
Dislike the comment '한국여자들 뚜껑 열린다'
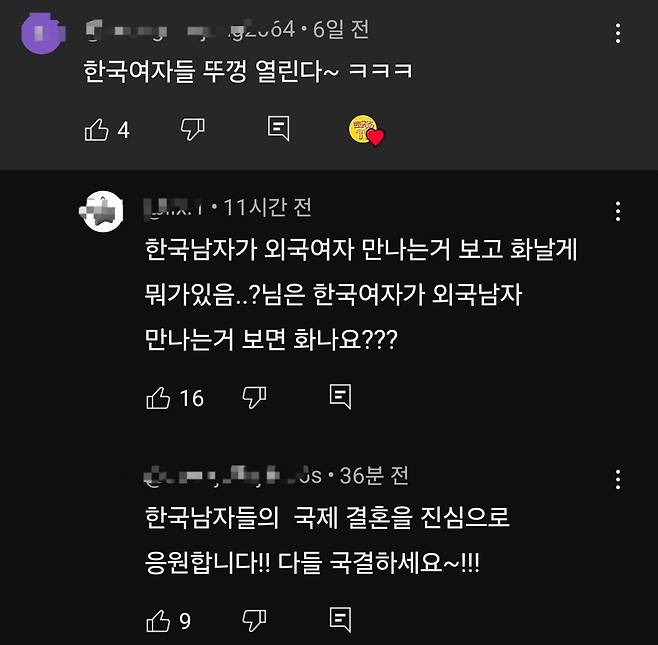point(193,129)
